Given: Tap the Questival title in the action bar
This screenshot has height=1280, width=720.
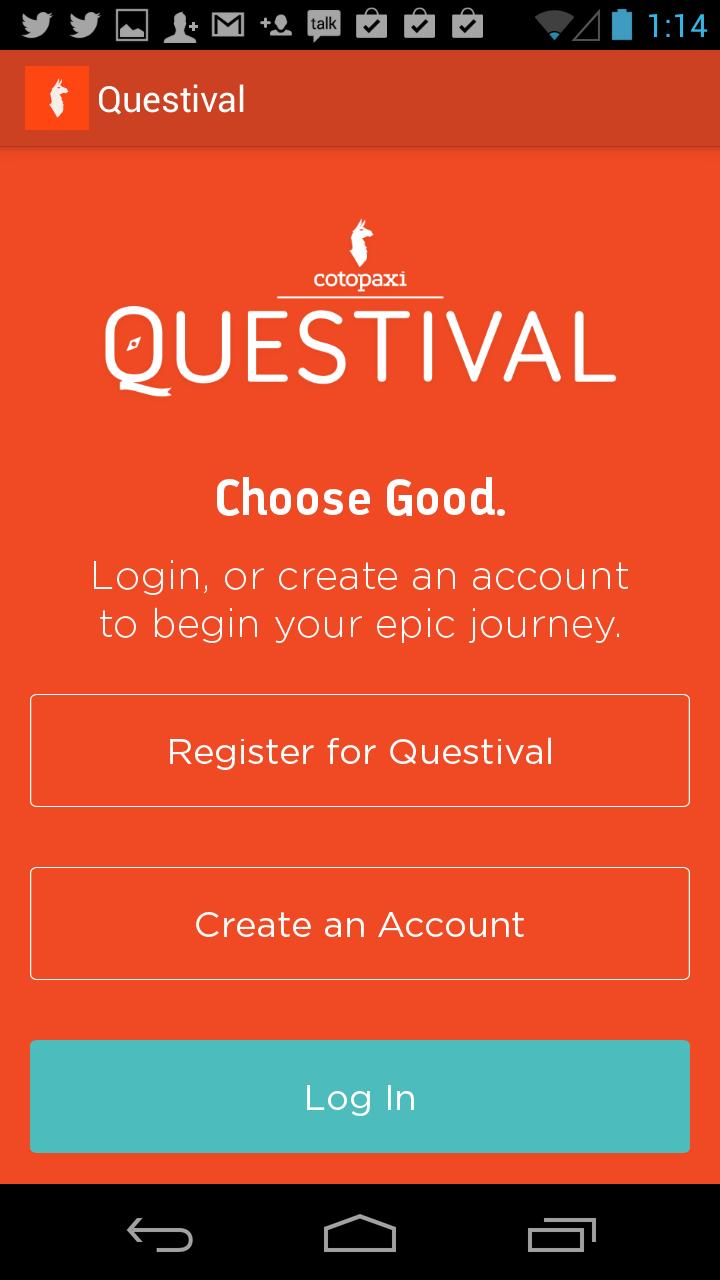Looking at the screenshot, I should [x=171, y=97].
